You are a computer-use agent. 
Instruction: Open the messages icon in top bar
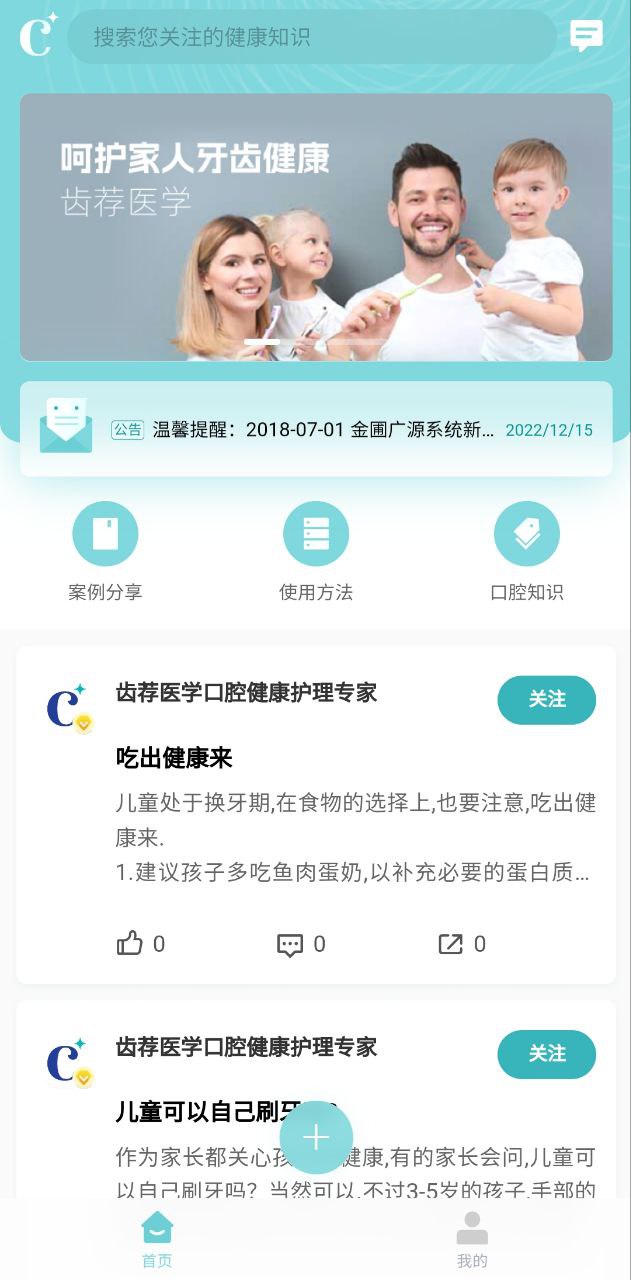tap(586, 36)
